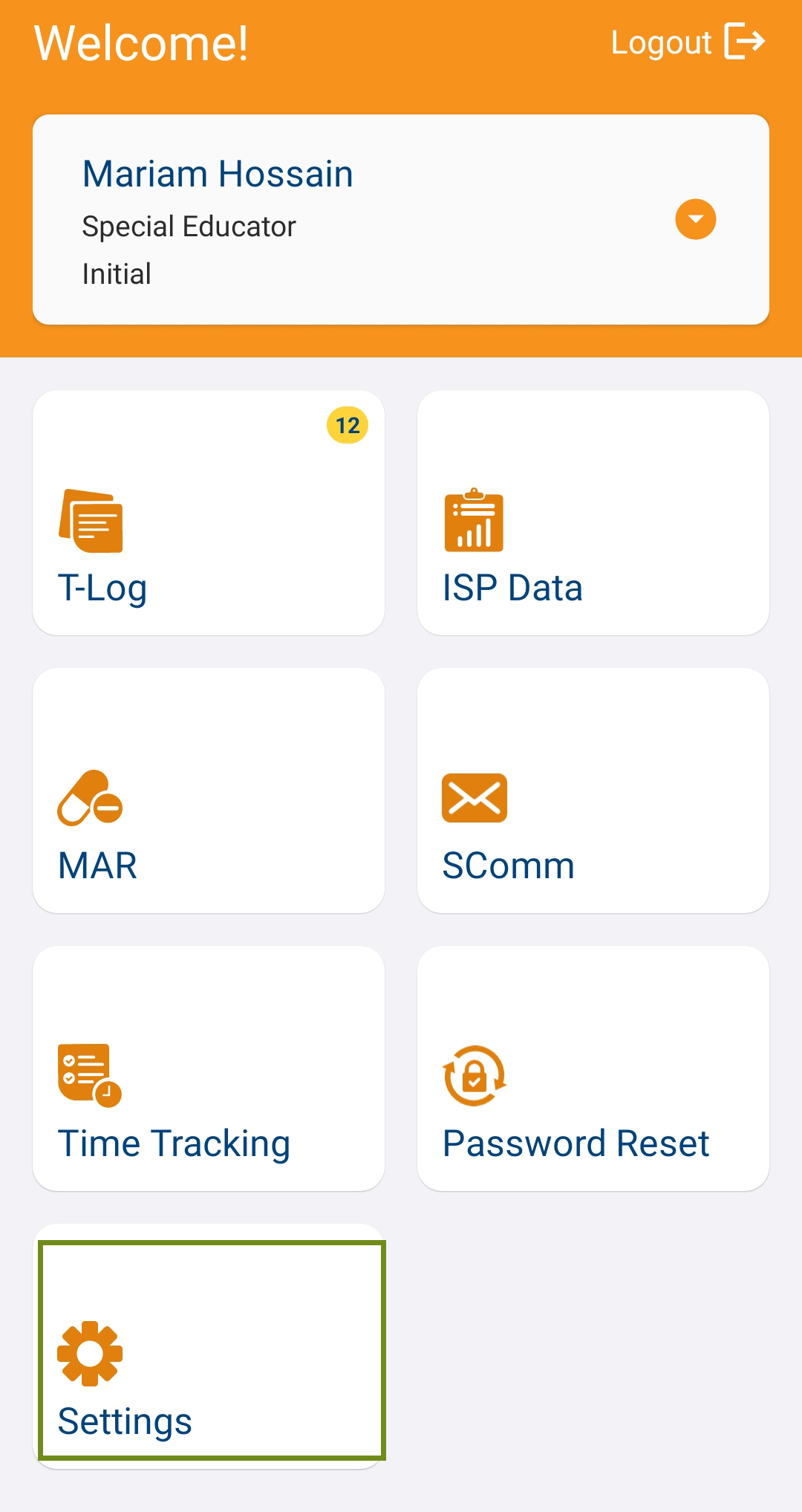
Task: Go to the MAR section
Action: pos(209,791)
